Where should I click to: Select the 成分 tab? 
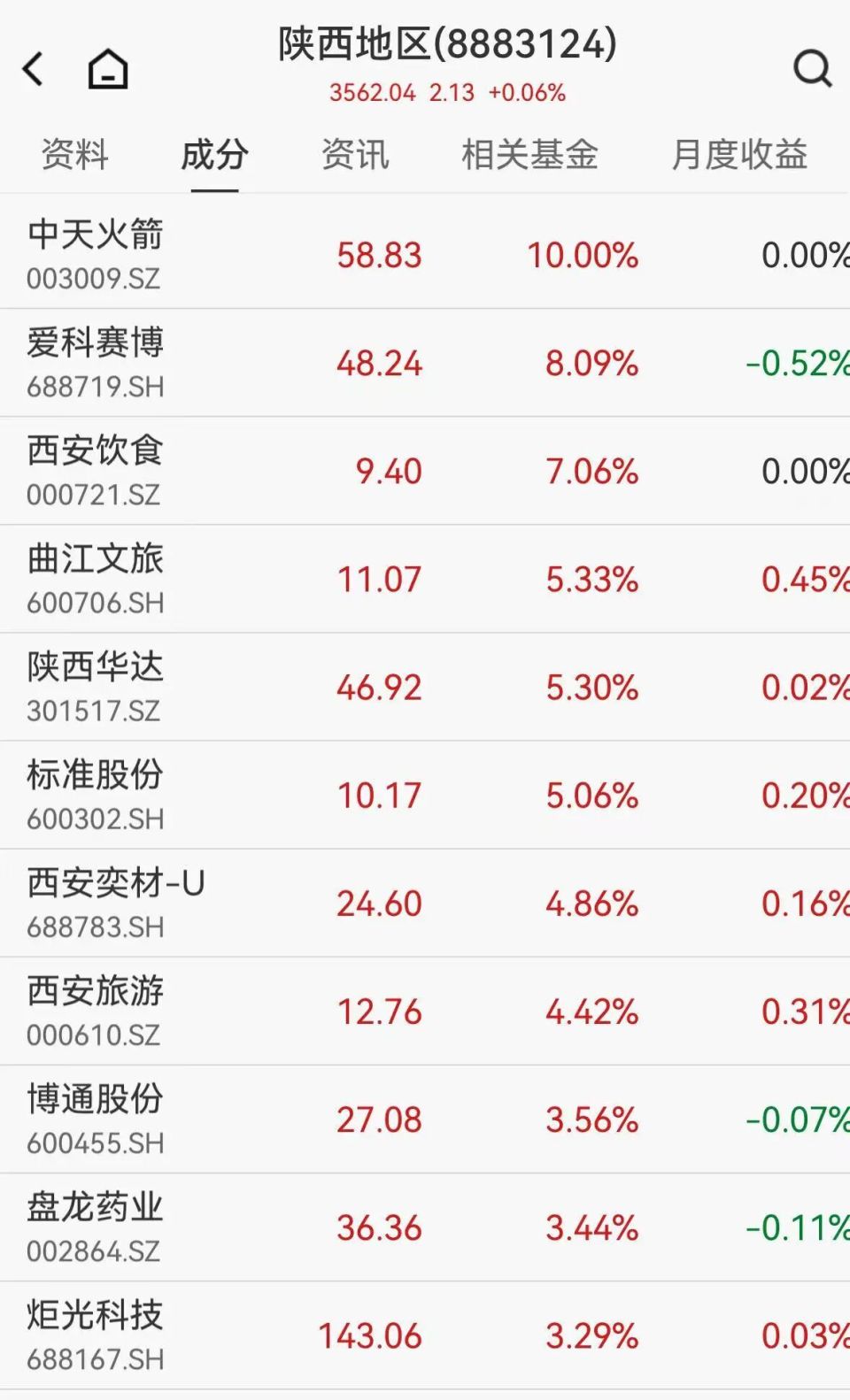pos(211,155)
